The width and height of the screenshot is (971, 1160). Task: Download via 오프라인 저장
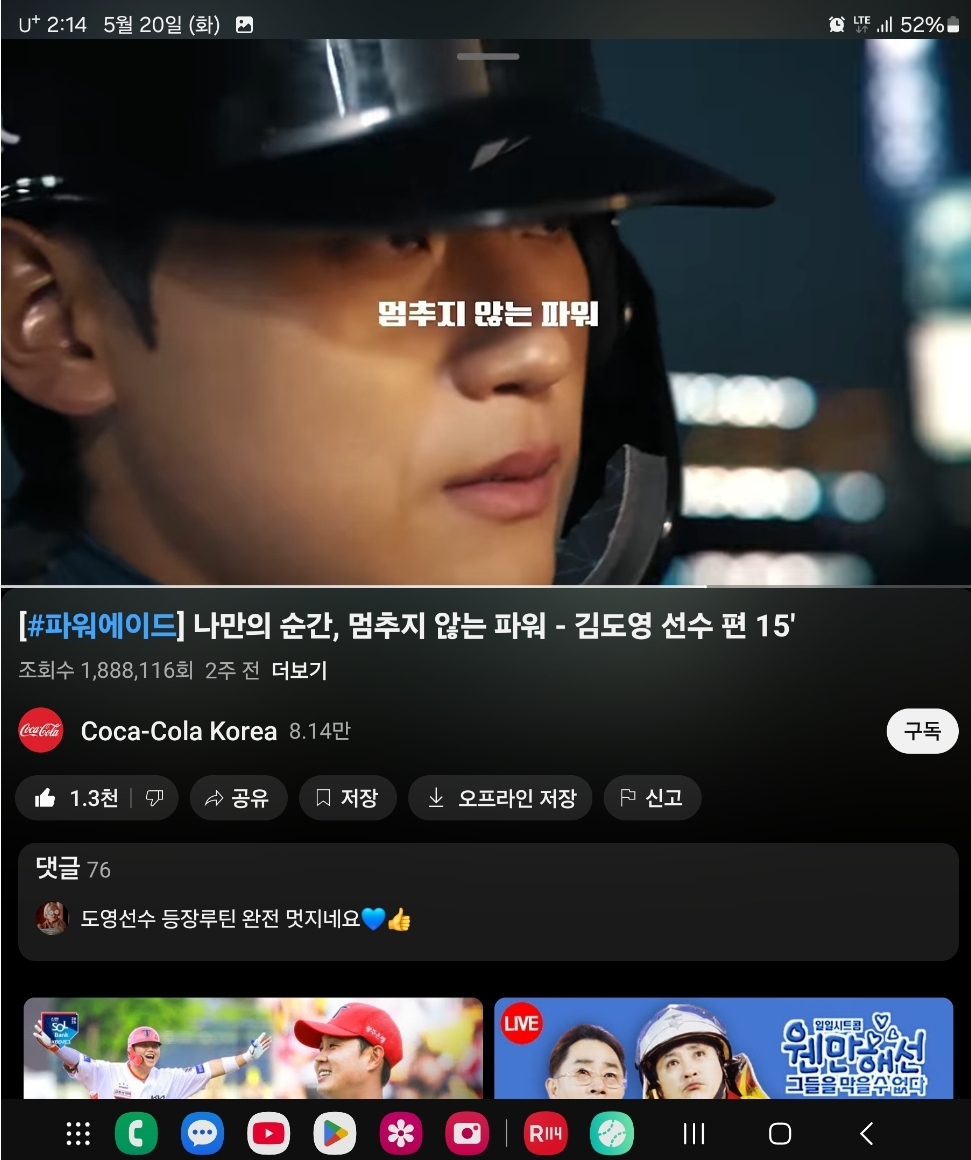[500, 798]
